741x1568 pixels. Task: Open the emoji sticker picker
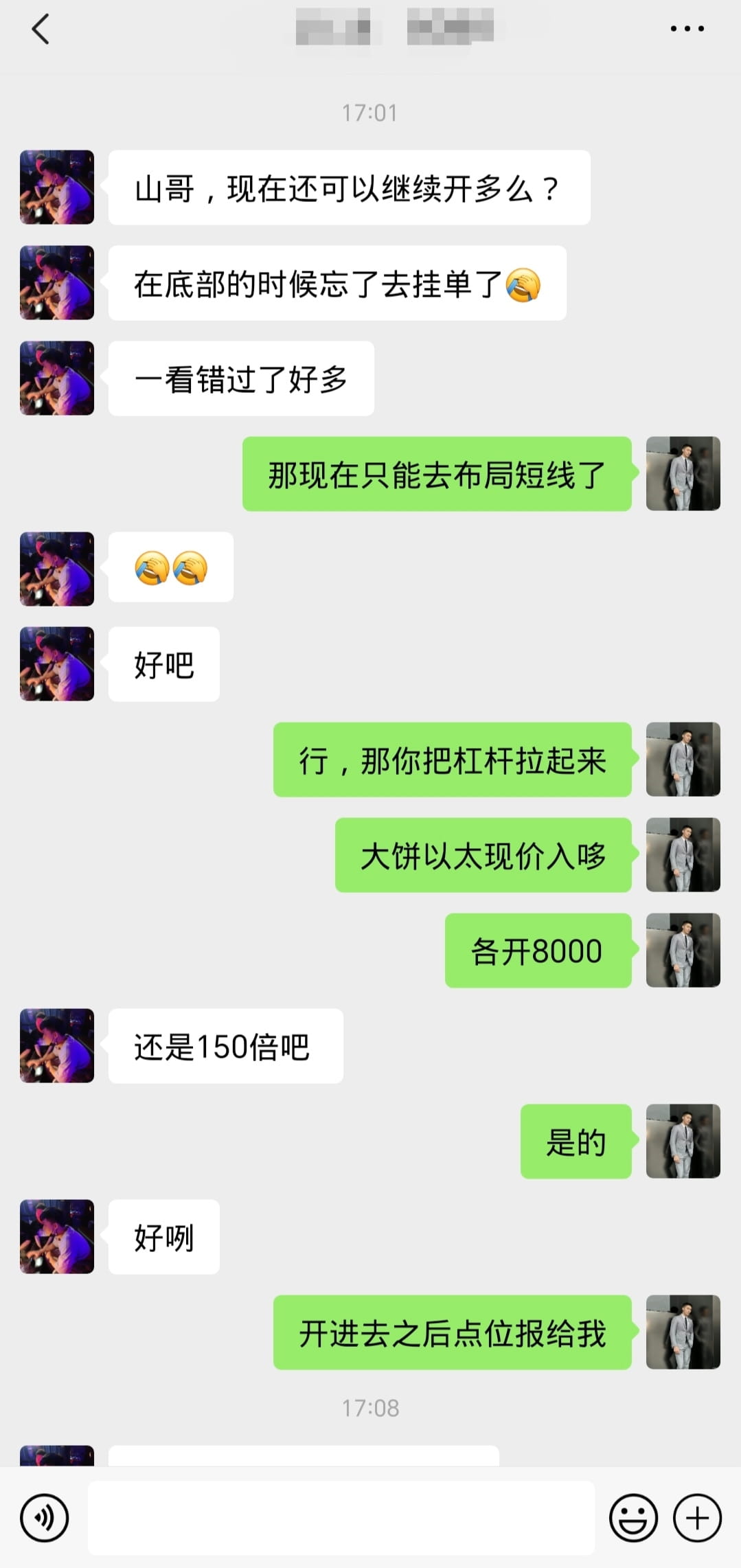pos(632,1517)
